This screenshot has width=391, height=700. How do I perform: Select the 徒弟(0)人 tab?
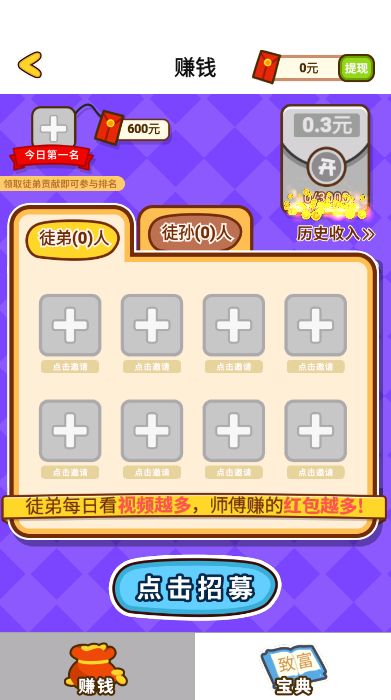73,239
